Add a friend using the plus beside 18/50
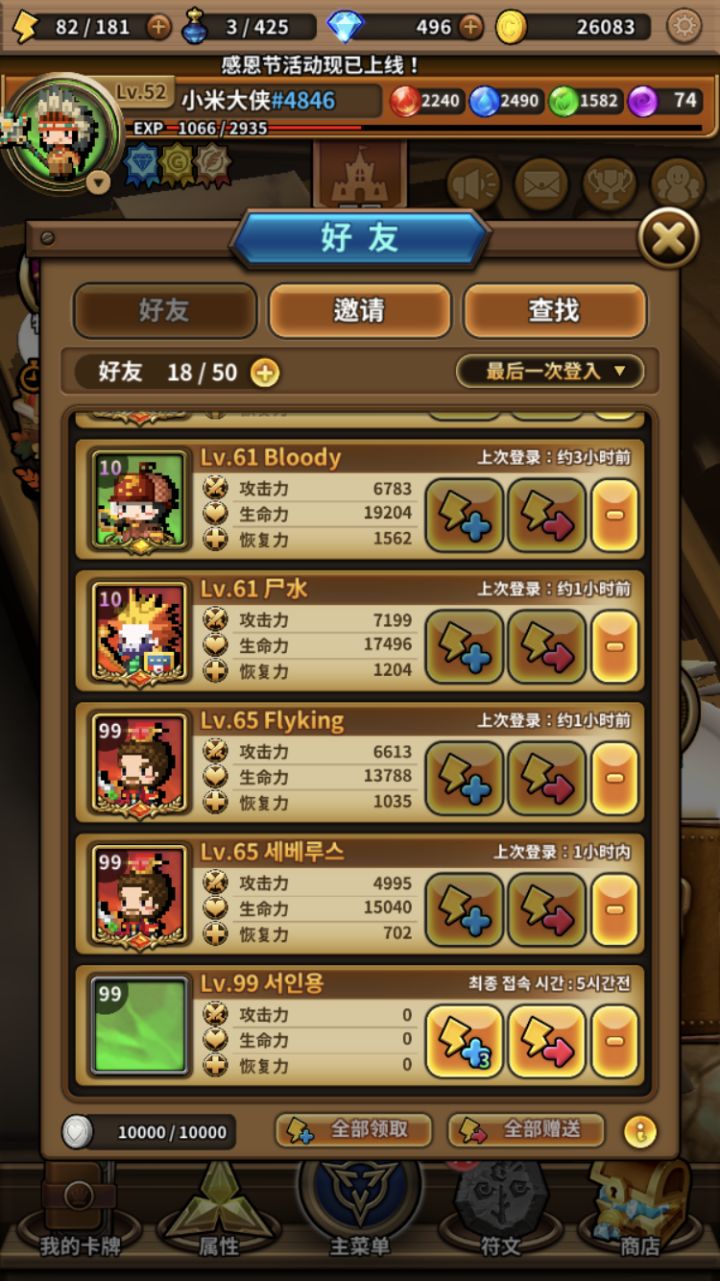Screen dimensions: 720x1281 pos(265,373)
